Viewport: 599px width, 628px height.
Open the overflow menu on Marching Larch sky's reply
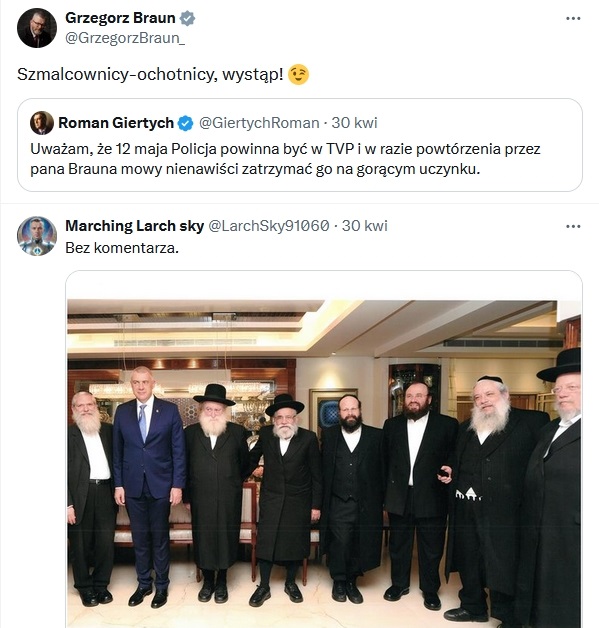click(x=573, y=227)
